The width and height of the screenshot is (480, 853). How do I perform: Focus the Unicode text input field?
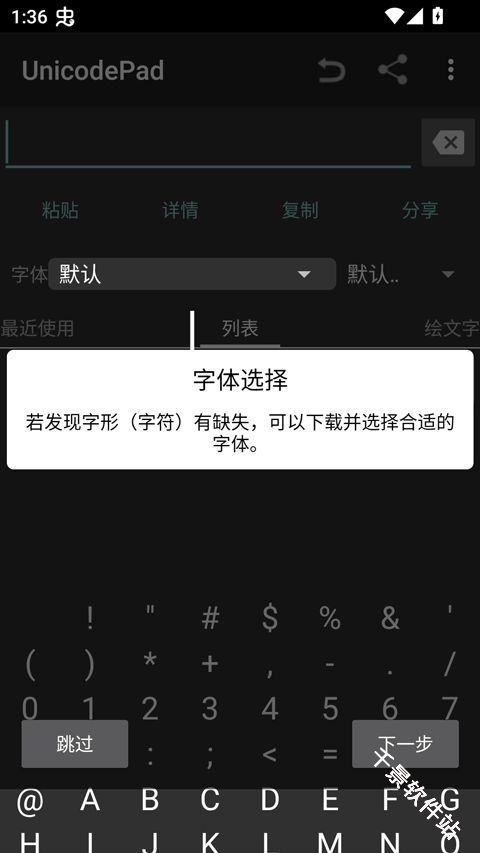pyautogui.click(x=208, y=143)
